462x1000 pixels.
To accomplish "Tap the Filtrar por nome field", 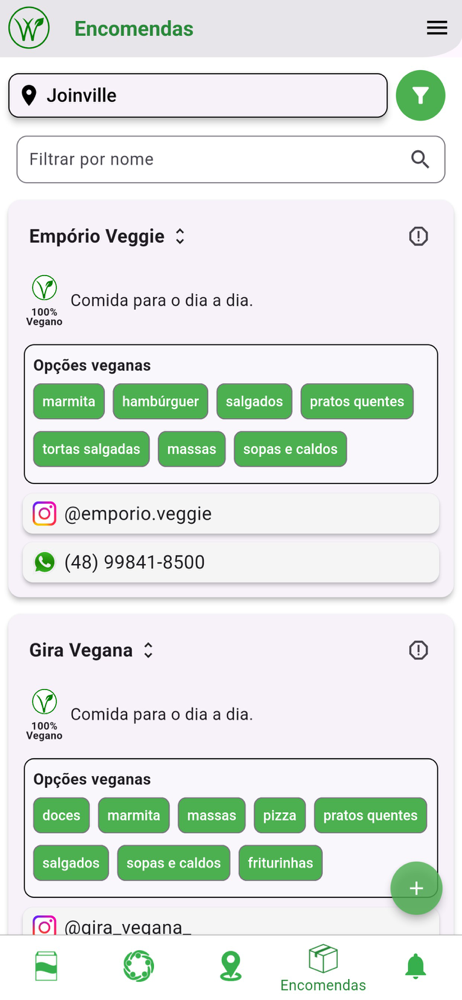I will [231, 159].
